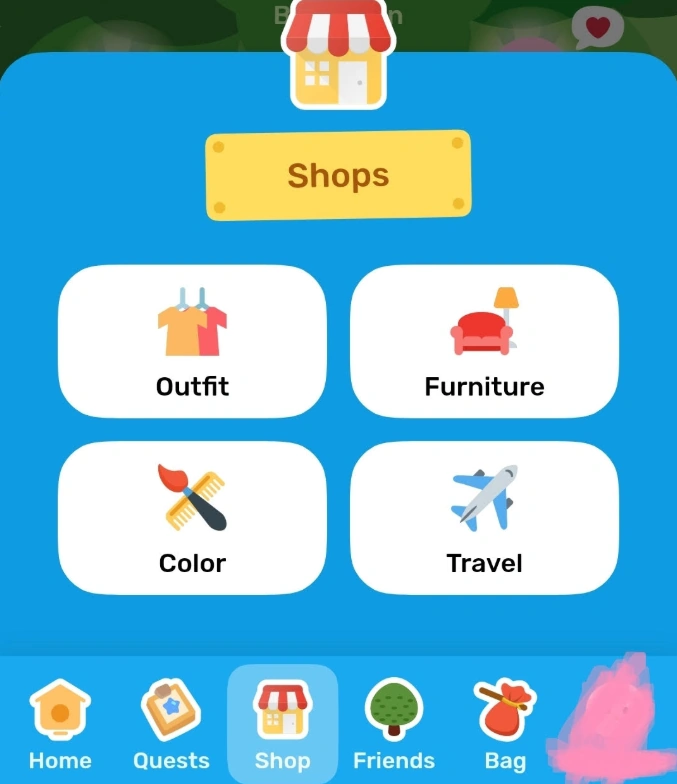Open the Furniture shop
Viewport: 677px width, 784px height.
tap(484, 342)
